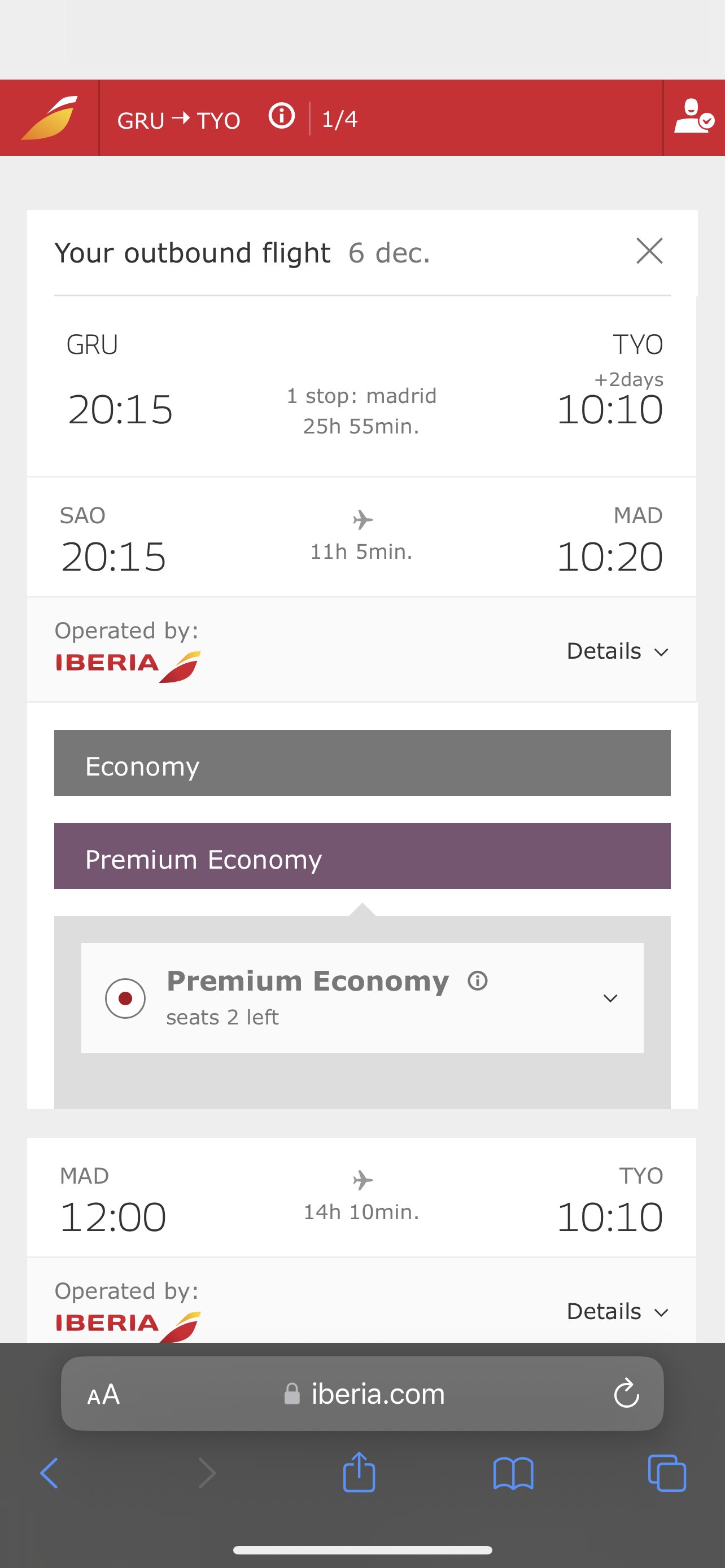Open Safari bookmarks
This screenshot has width=725, height=1568.
click(x=513, y=1473)
